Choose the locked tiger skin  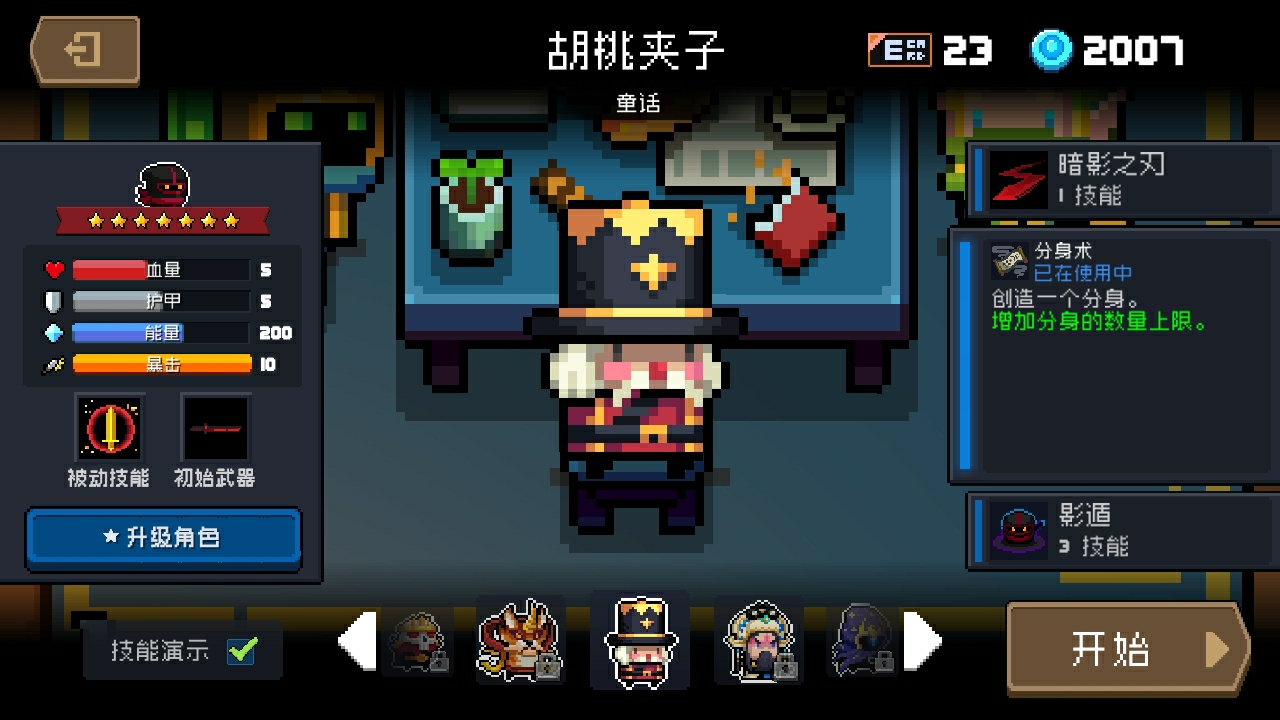520,641
